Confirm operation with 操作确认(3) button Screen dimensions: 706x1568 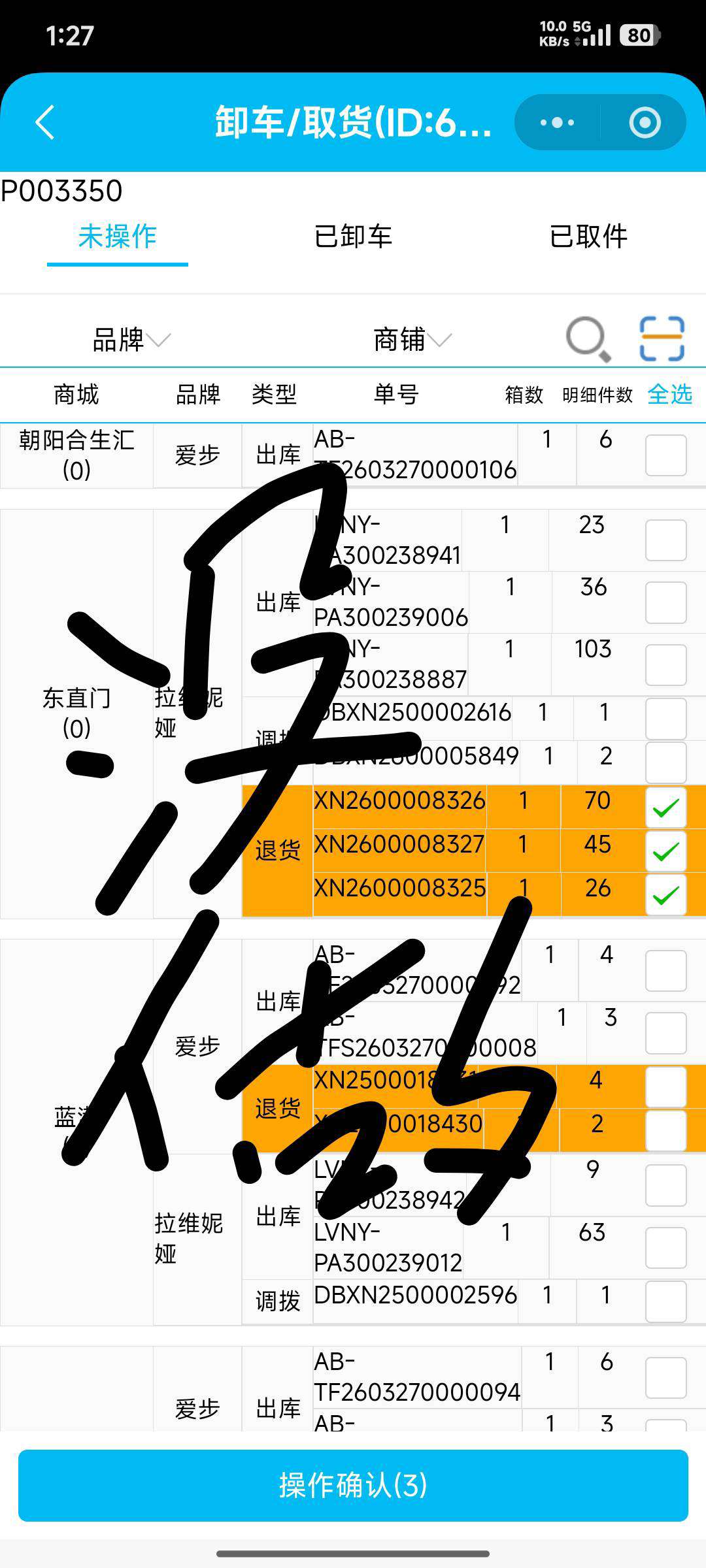[353, 1485]
